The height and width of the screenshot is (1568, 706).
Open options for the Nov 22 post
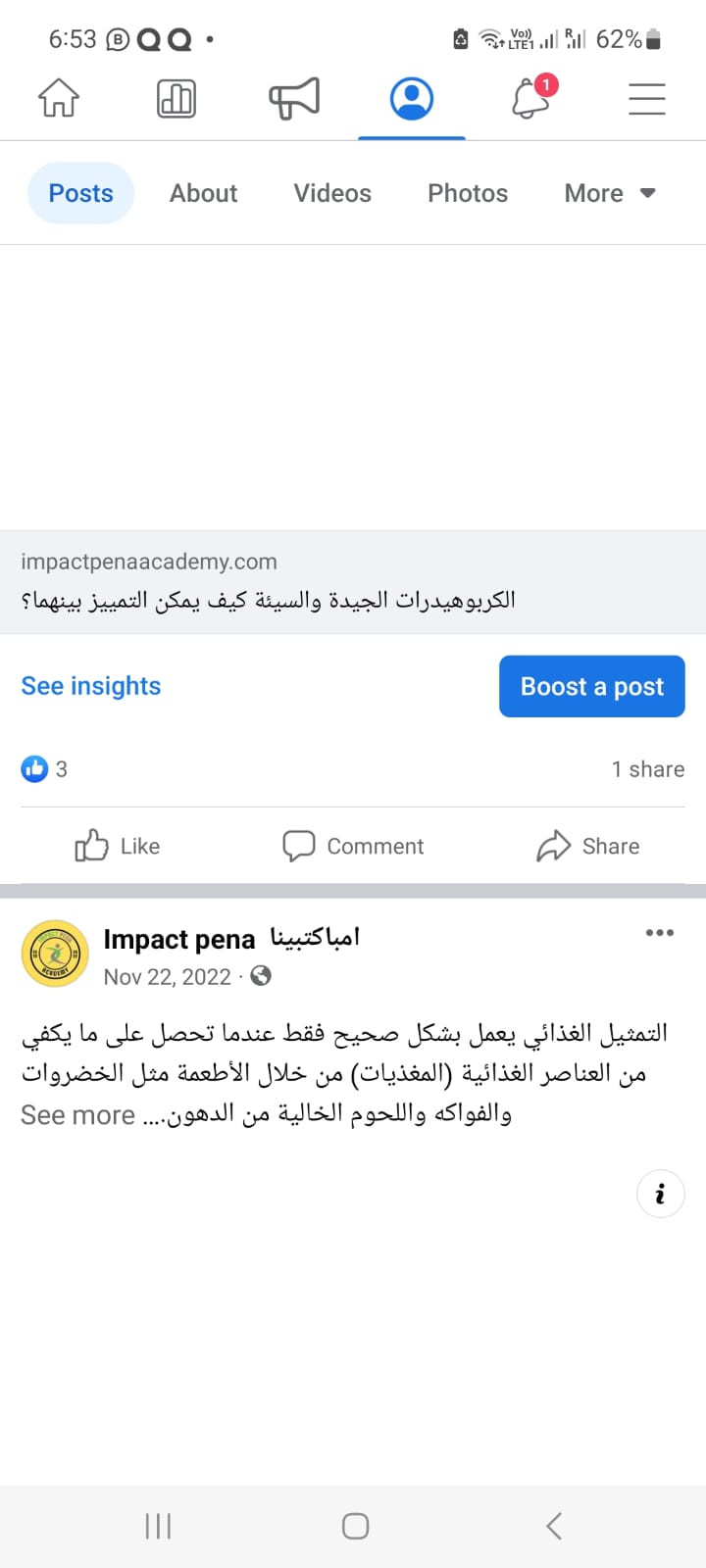pyautogui.click(x=659, y=932)
